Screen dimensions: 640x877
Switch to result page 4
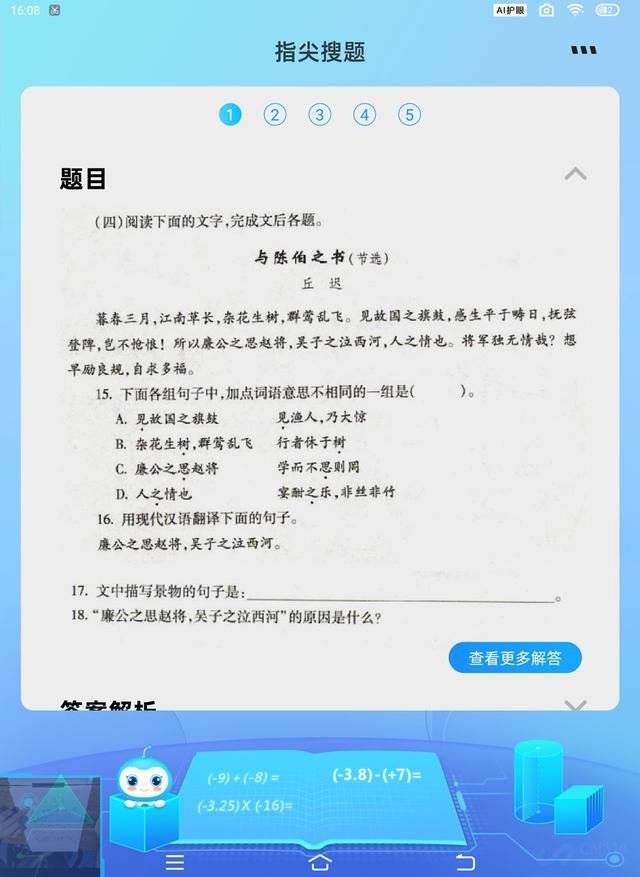click(364, 114)
